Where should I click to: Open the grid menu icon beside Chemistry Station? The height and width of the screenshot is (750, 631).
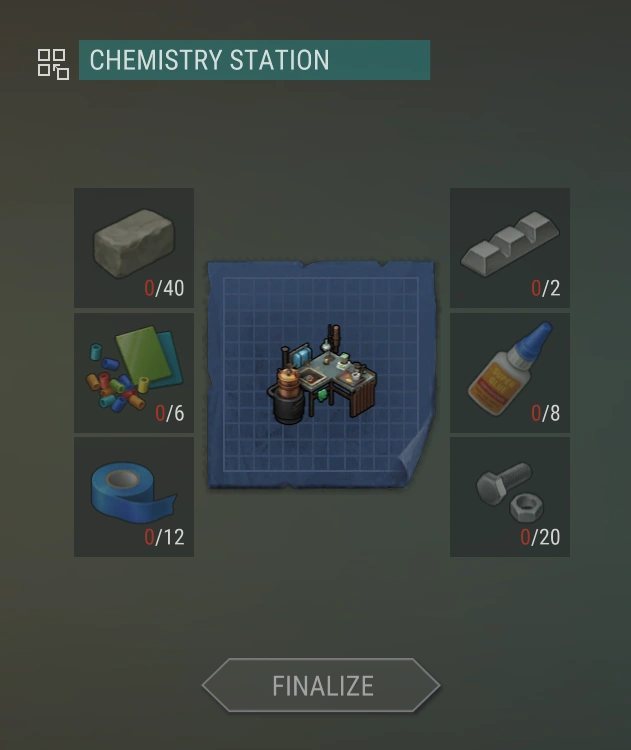tap(53, 63)
